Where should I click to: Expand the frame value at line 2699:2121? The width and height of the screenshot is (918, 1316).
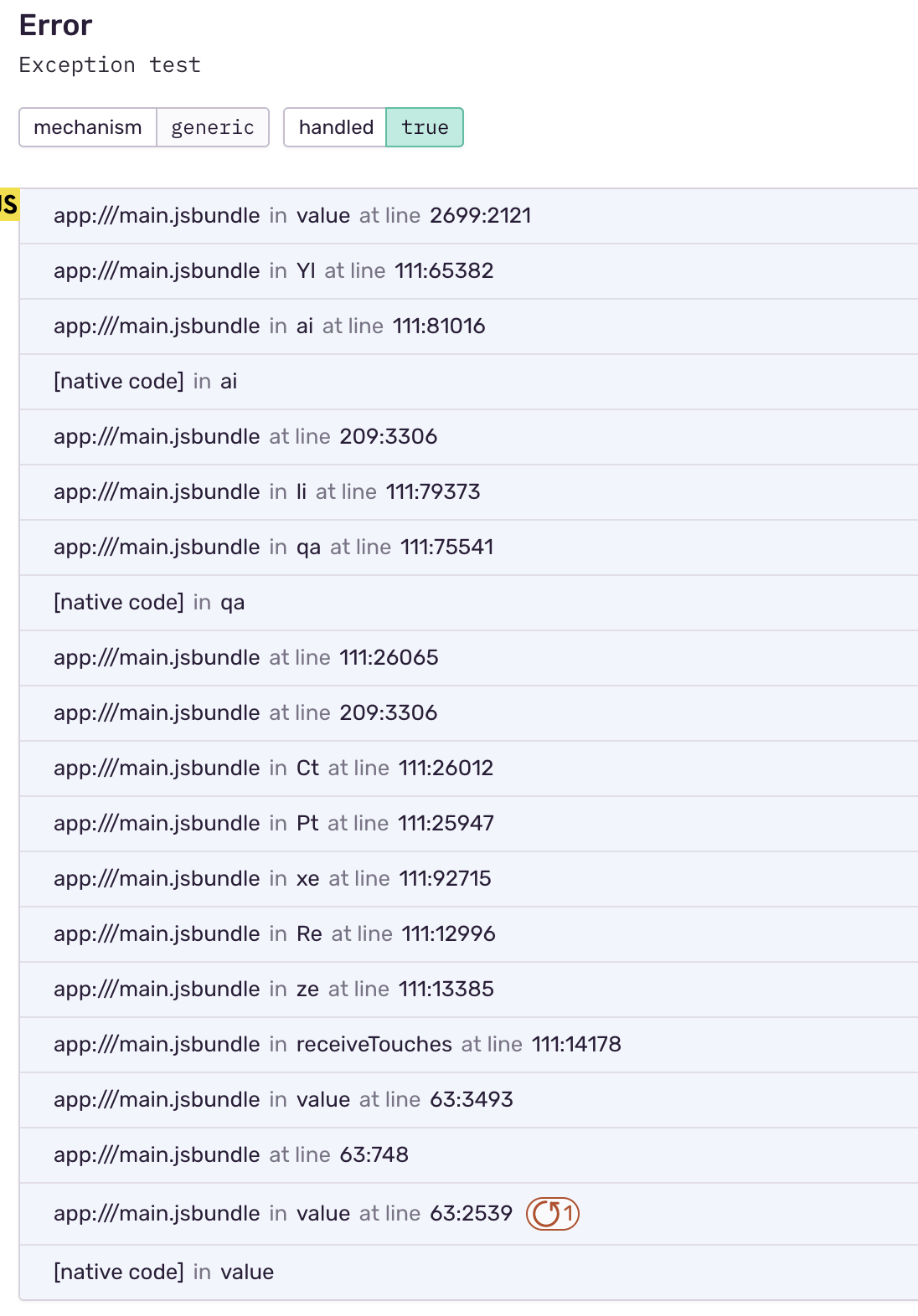pos(469,216)
